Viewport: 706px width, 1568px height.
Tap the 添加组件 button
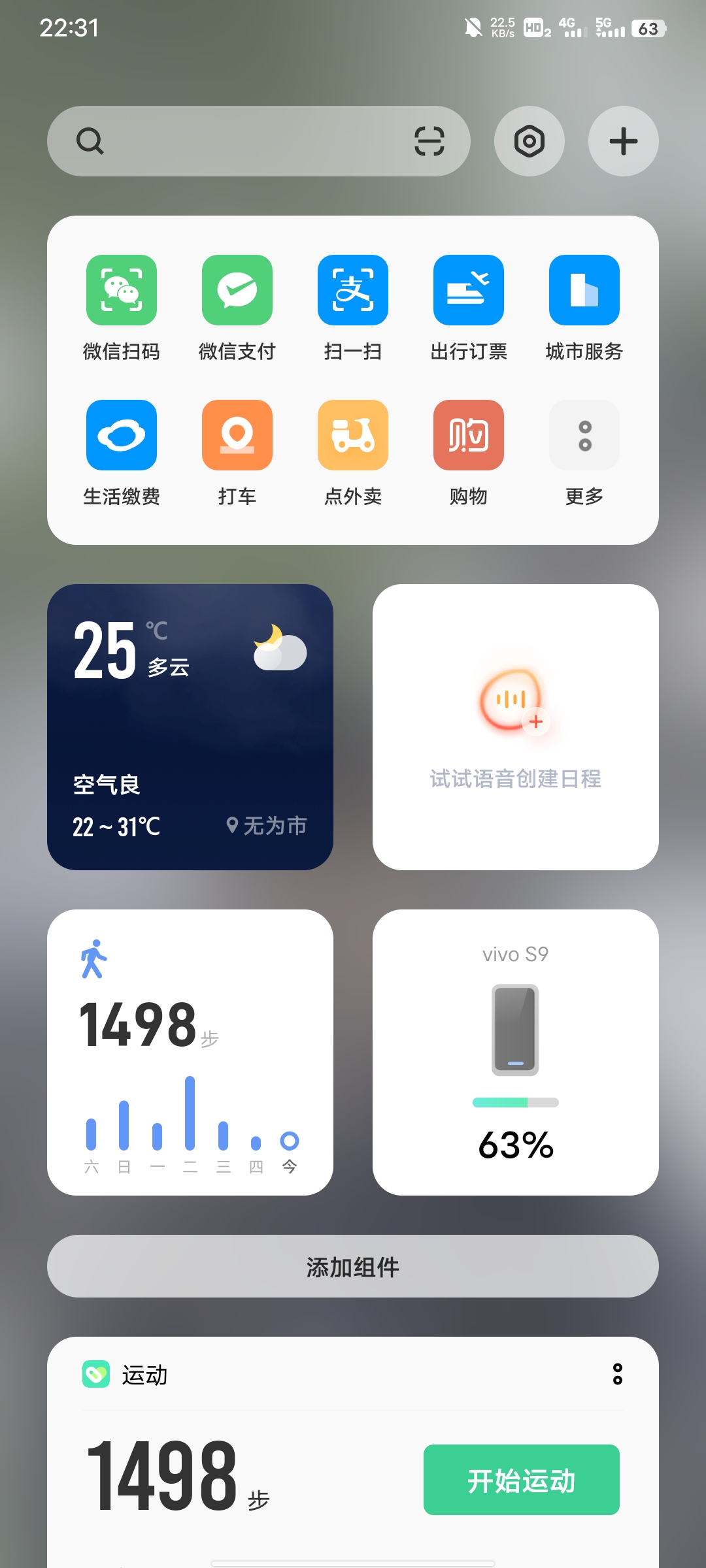353,1266
